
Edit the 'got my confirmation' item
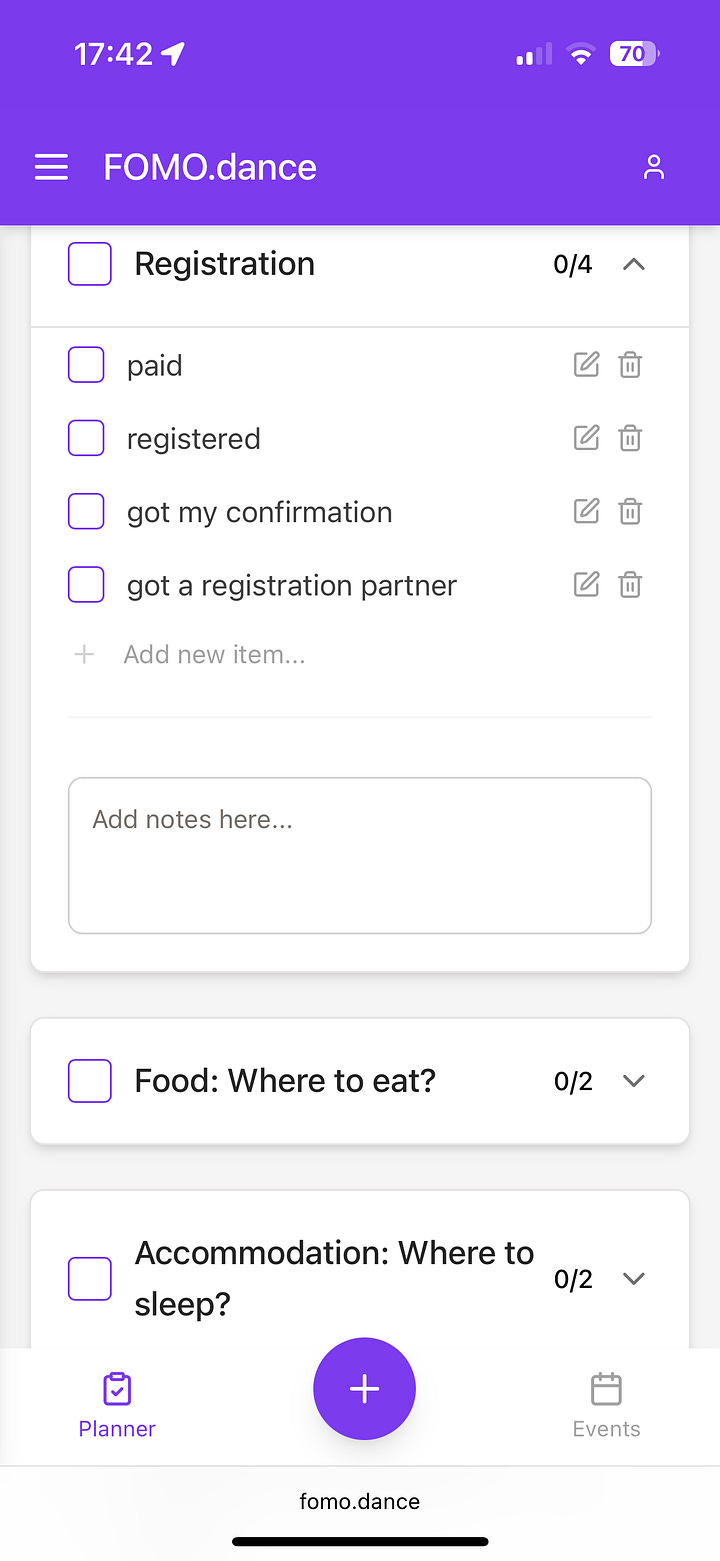[x=586, y=511]
